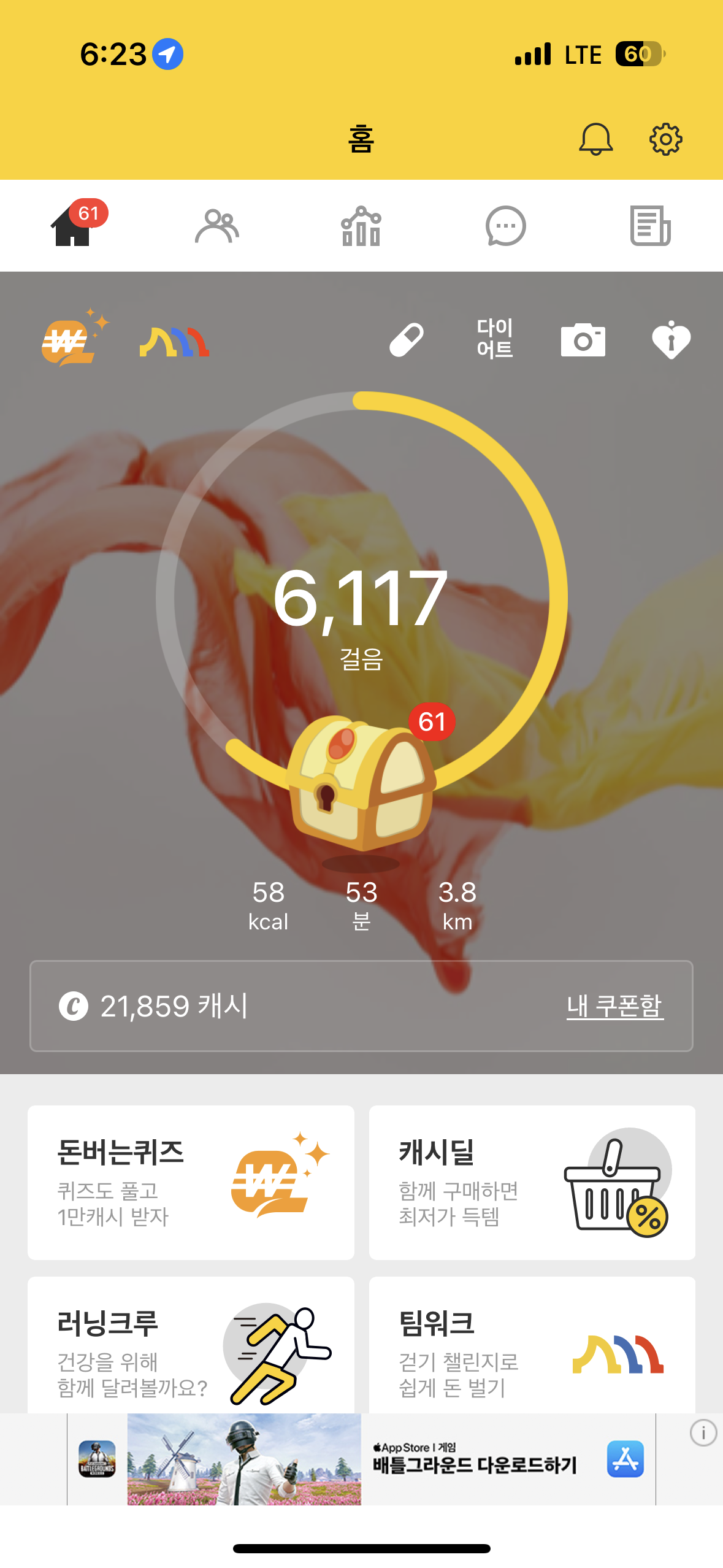The image size is (723, 1568).
Task: Open the 돈버는퀴즈 card
Action: (x=191, y=1182)
